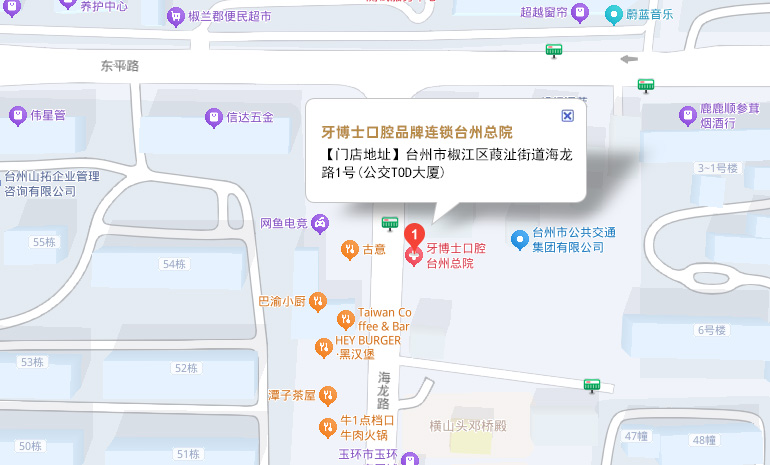Tap the red marker numbered 1
This screenshot has height=465, width=770.
tap(414, 236)
